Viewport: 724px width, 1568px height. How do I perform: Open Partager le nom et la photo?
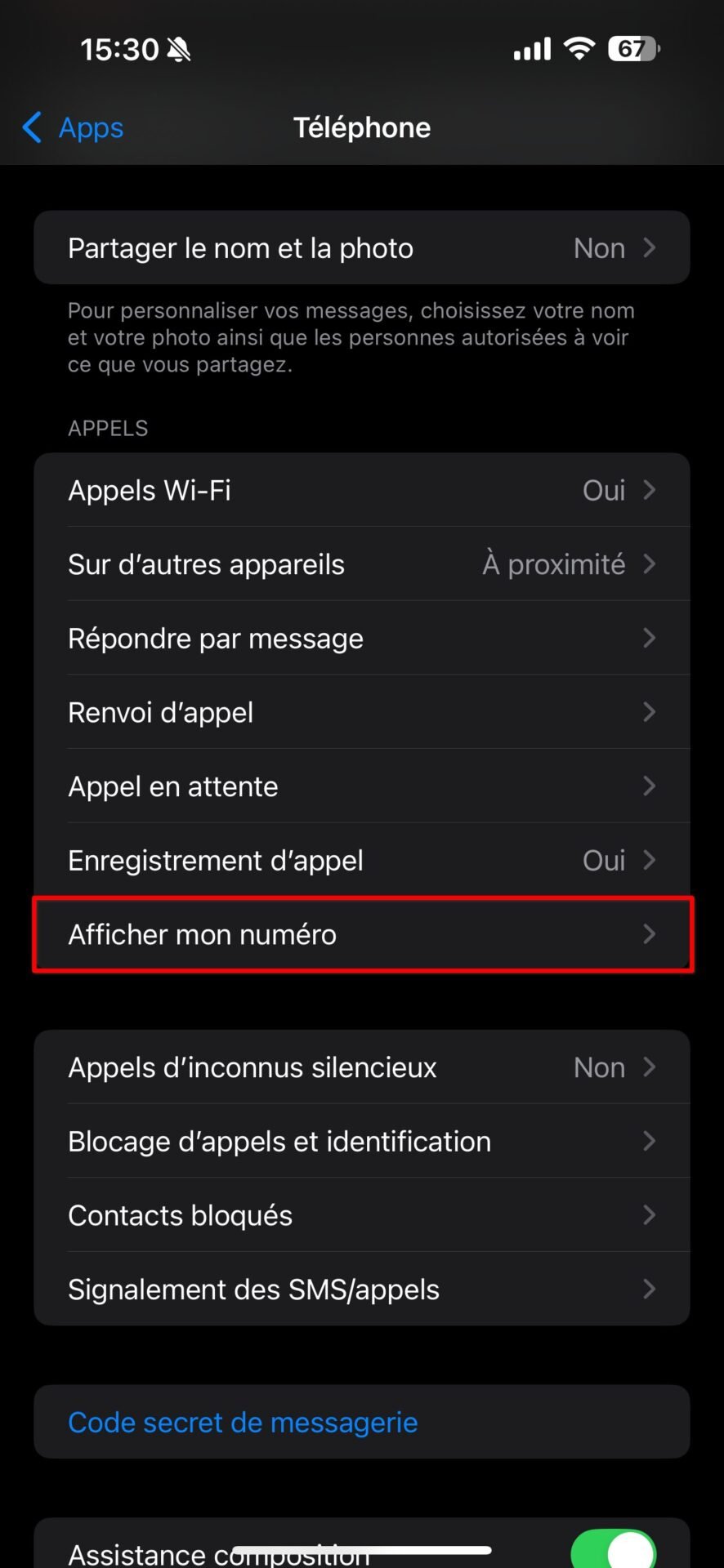coord(362,247)
